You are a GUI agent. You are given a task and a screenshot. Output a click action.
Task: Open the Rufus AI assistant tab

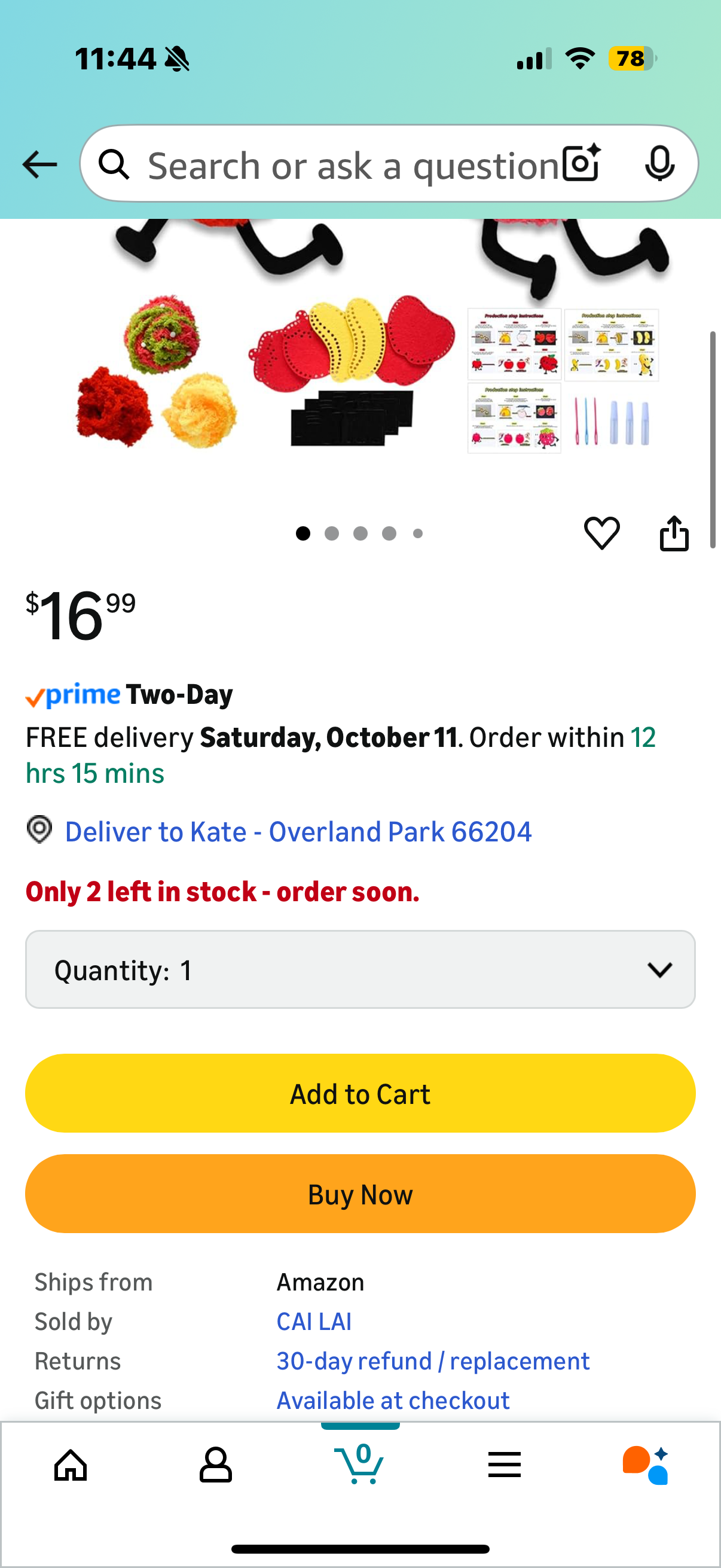[x=646, y=1465]
